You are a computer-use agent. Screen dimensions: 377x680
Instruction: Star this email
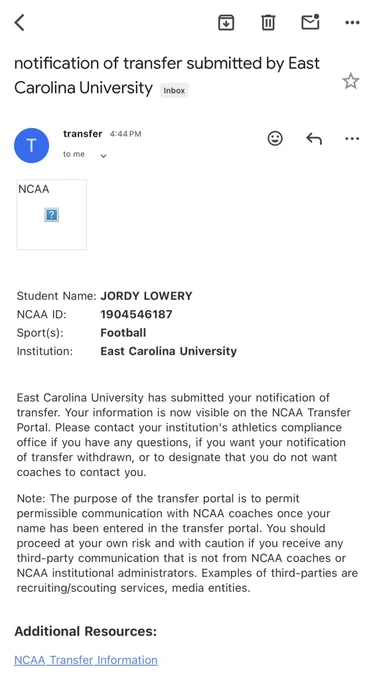tap(351, 81)
